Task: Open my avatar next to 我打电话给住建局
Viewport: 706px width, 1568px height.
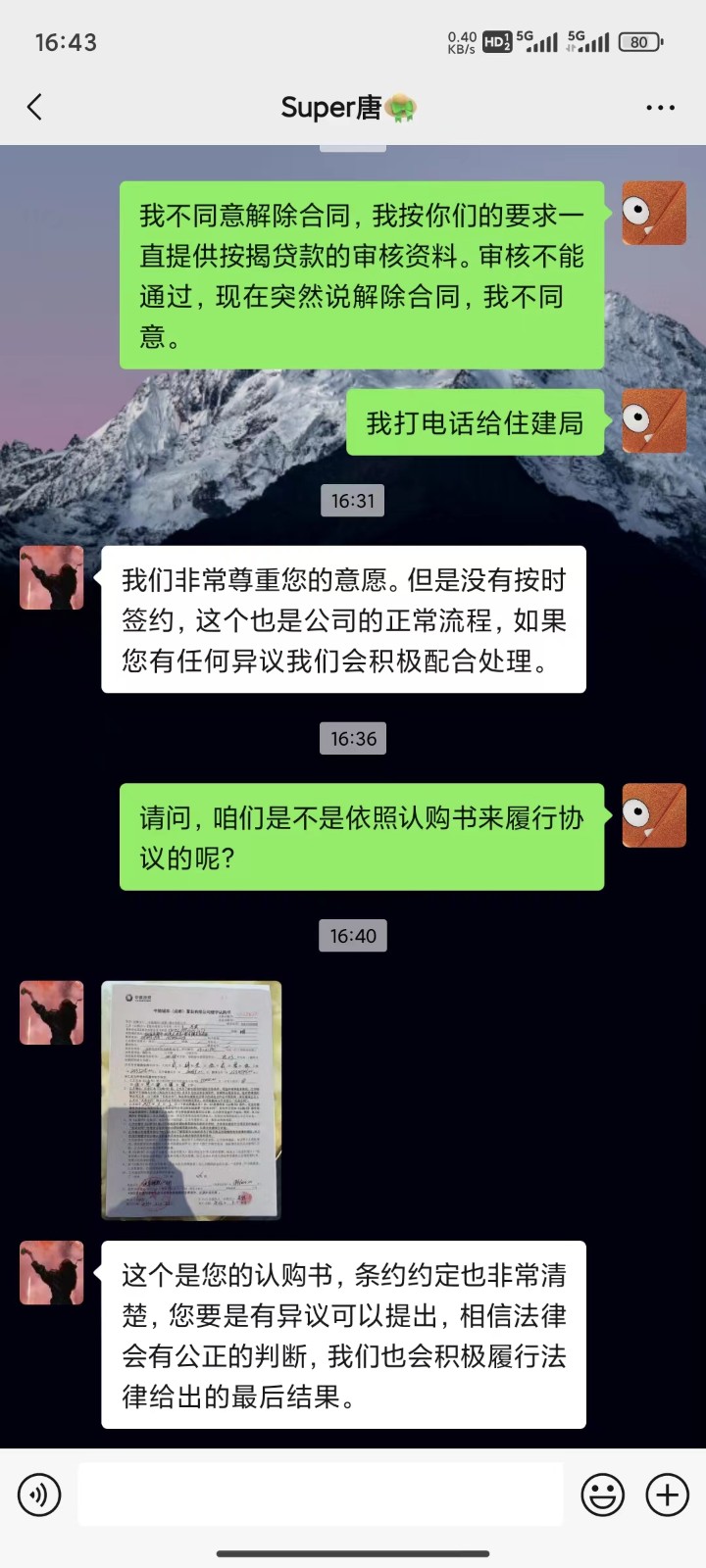Action: coord(654,420)
